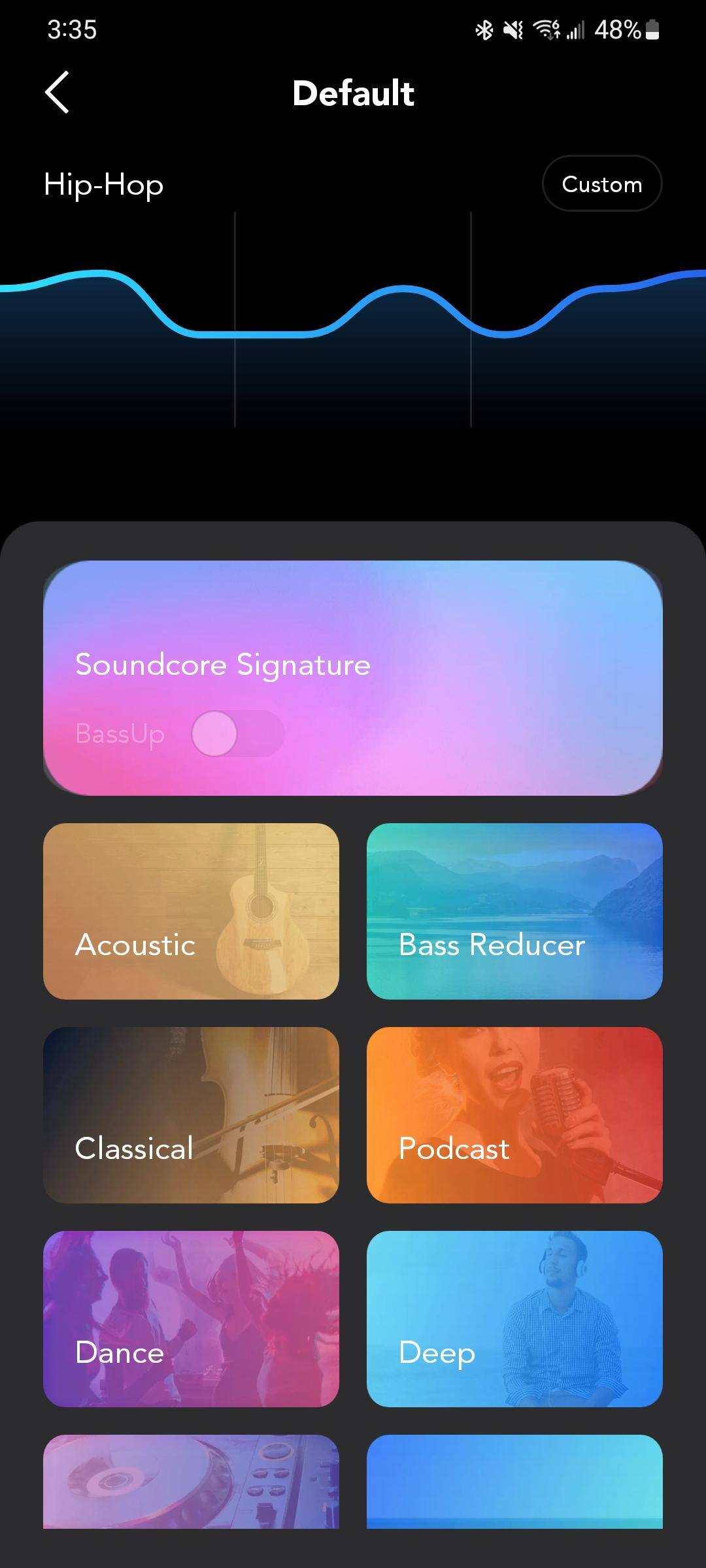Image resolution: width=706 pixels, height=1568 pixels.
Task: Go back using the top-left arrow
Action: coord(58,93)
